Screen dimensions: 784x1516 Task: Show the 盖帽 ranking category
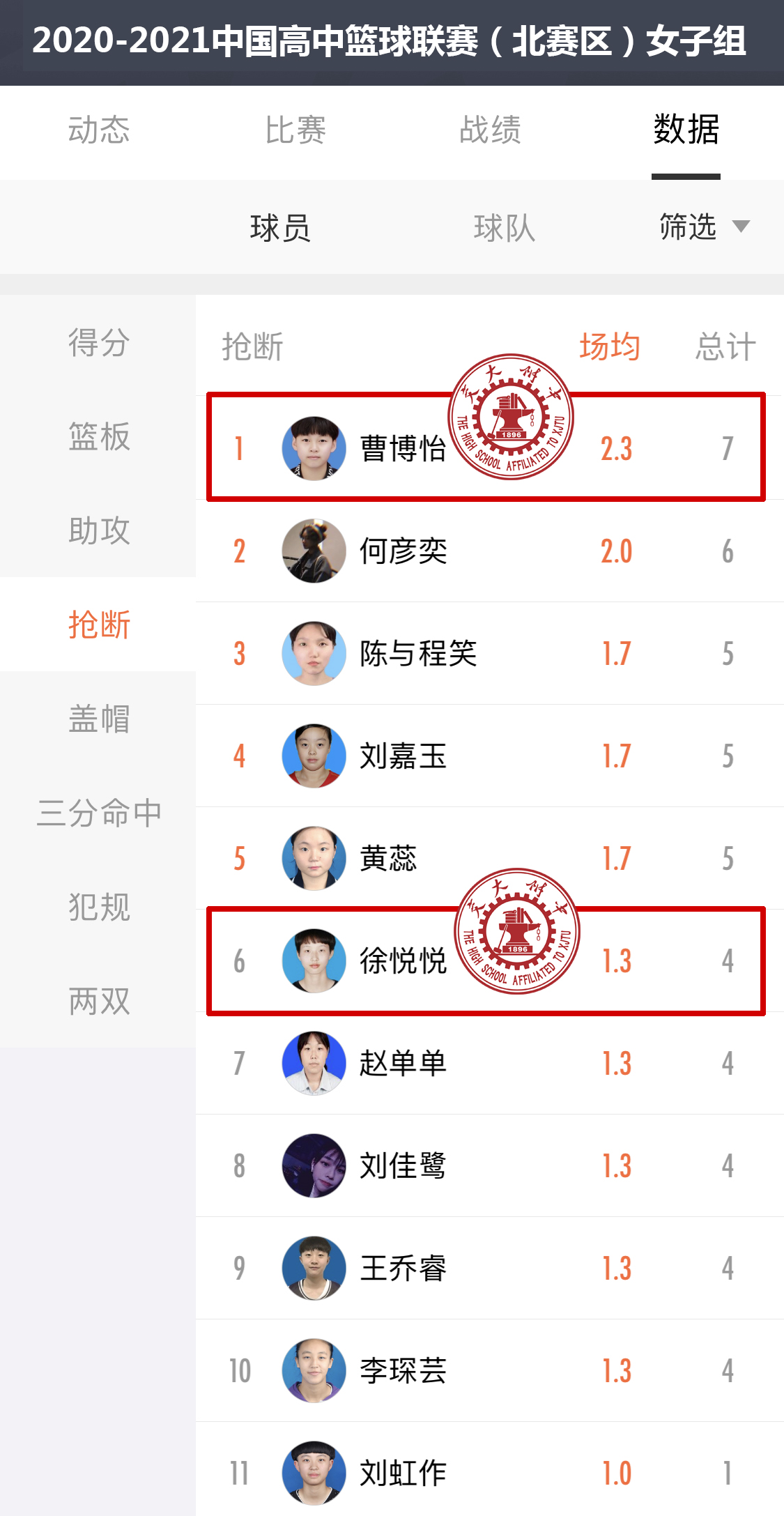pyautogui.click(x=99, y=719)
